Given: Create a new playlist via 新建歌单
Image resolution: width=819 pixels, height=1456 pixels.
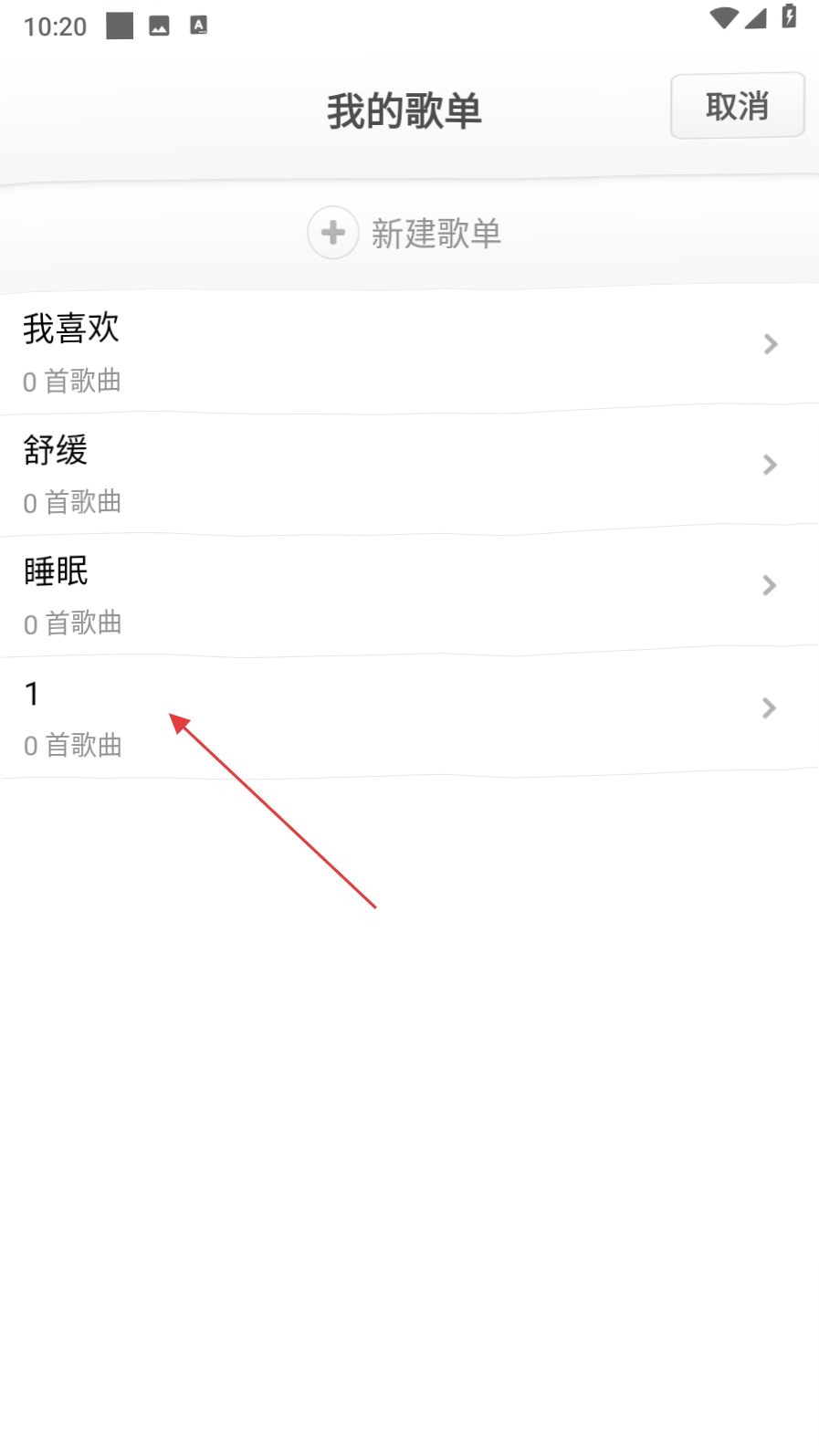Looking at the screenshot, I should [405, 234].
